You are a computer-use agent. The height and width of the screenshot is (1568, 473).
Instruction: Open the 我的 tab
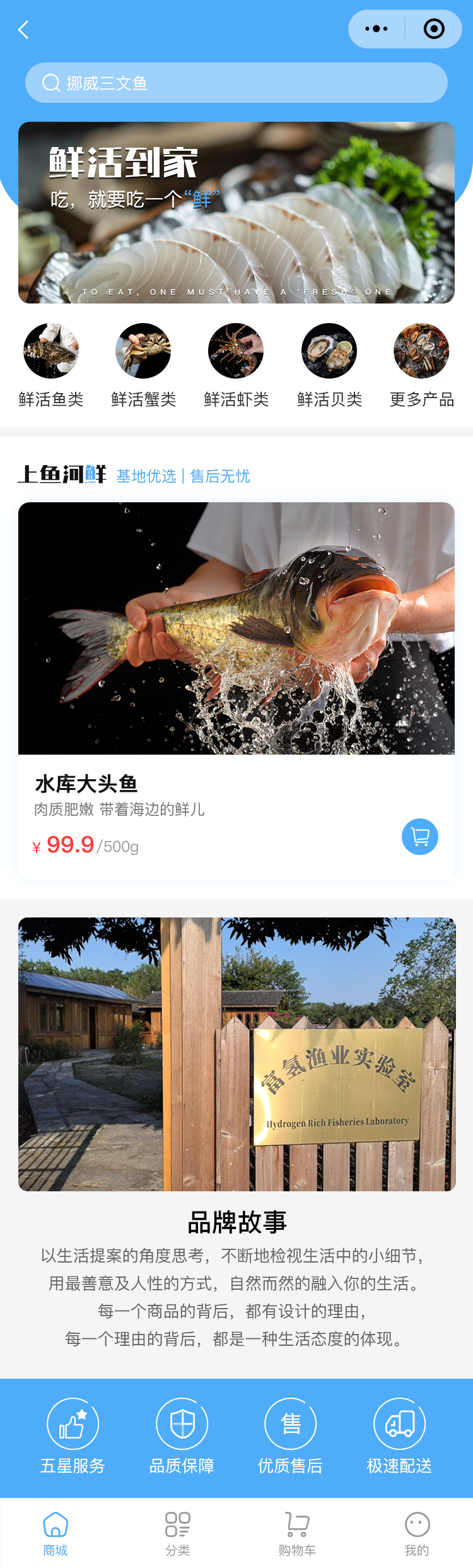(417, 1533)
